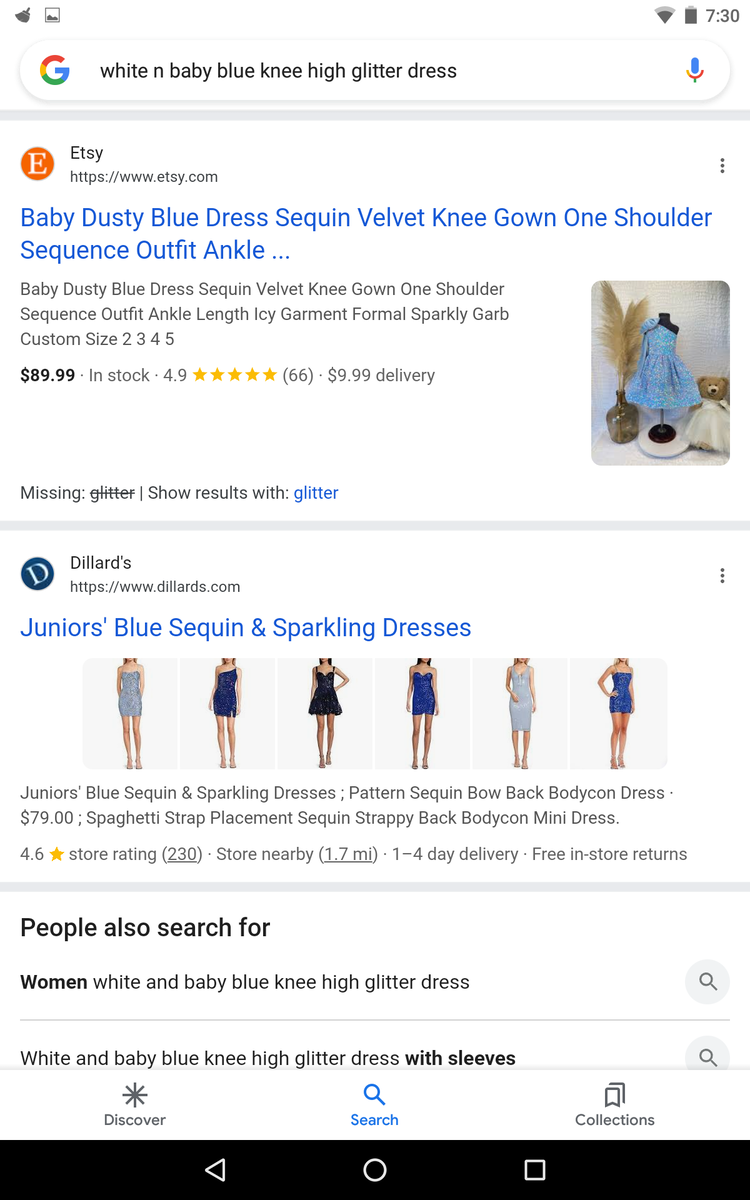Viewport: 750px width, 1200px height.
Task: Select the Search tab
Action: click(x=374, y=1104)
